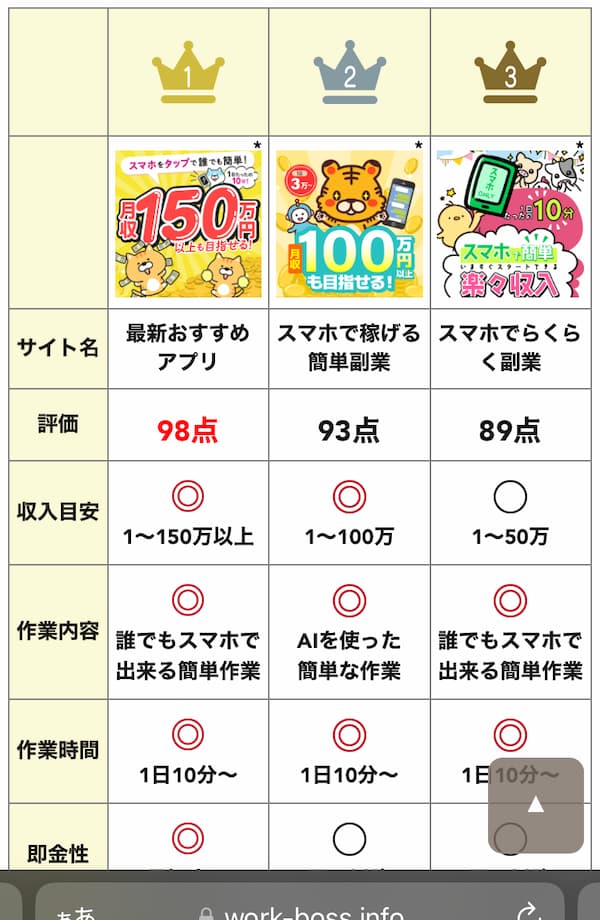The width and height of the screenshot is (600, 920).
Task: Open the 月収150万円 banner for 最新おすすめアプリ
Action: (x=188, y=224)
